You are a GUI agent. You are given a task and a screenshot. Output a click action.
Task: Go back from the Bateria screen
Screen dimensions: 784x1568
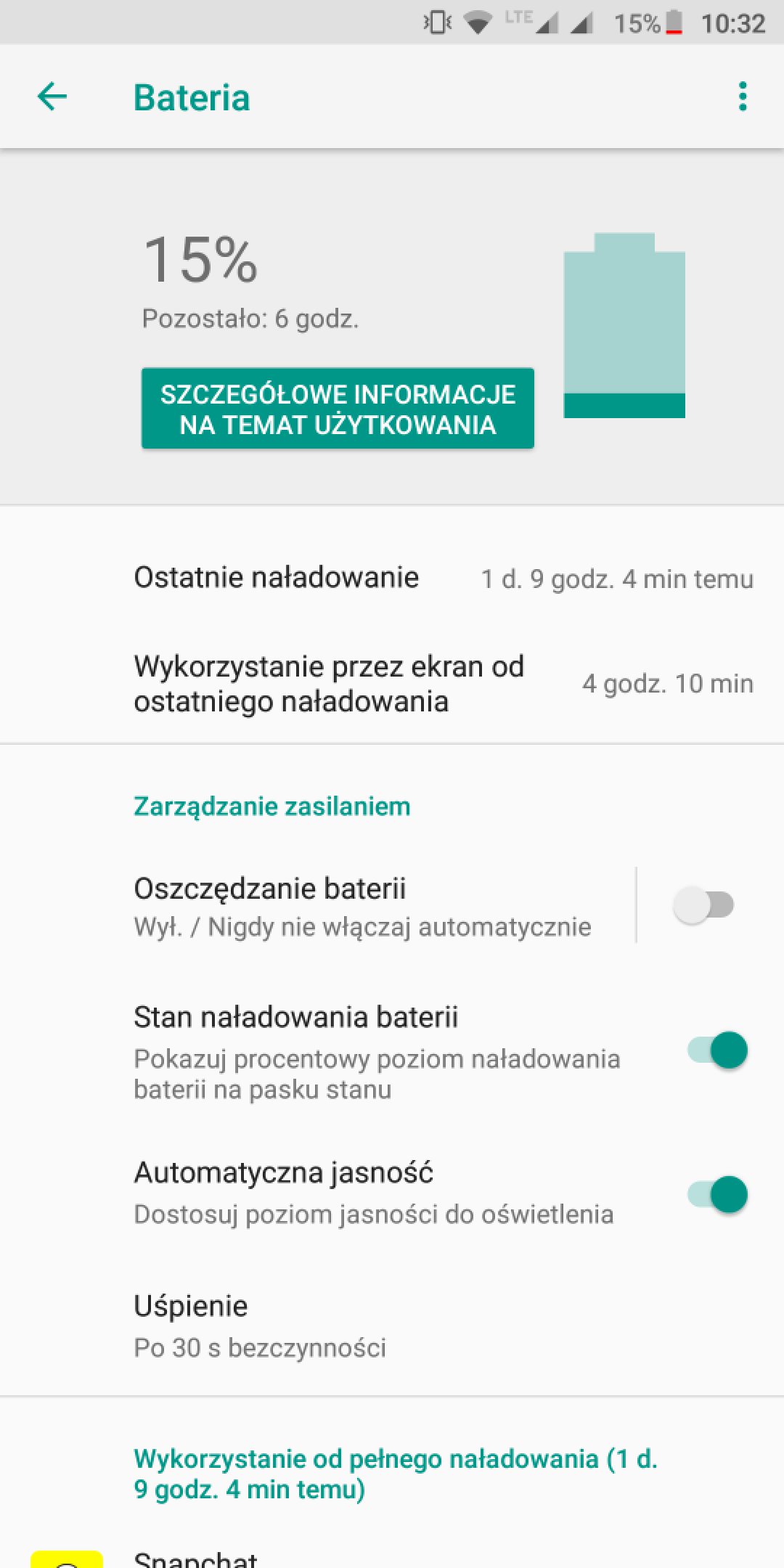coord(52,97)
